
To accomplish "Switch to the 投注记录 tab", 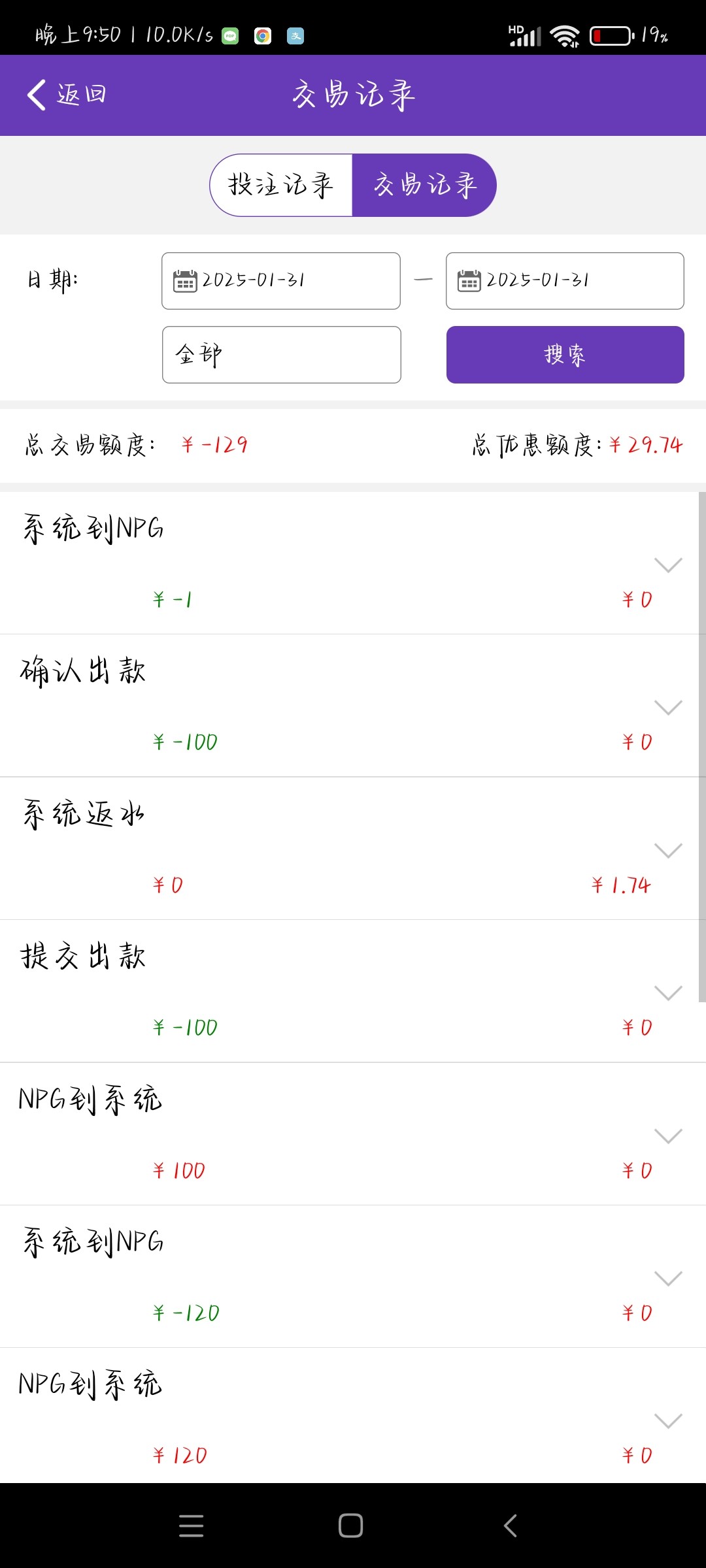I will click(281, 185).
